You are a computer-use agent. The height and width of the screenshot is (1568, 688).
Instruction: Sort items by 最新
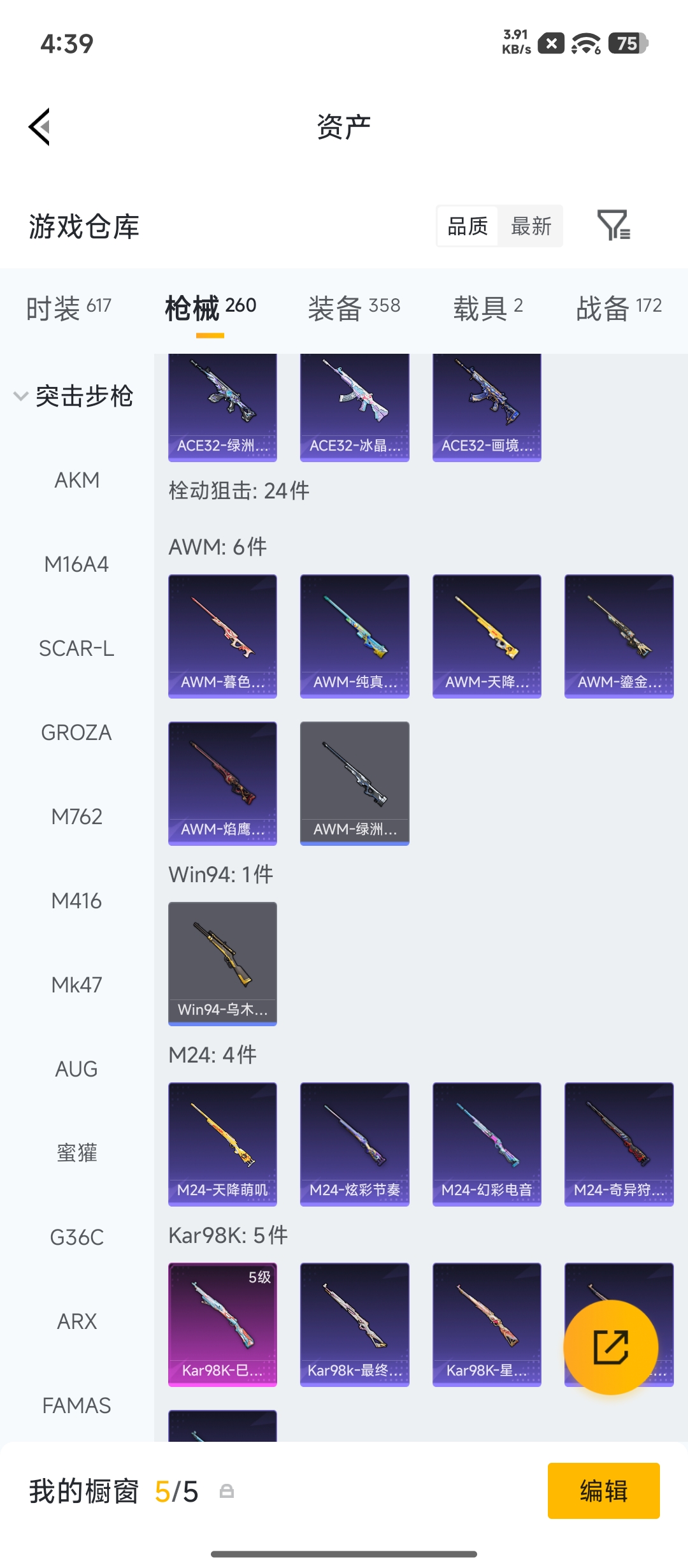tap(531, 226)
